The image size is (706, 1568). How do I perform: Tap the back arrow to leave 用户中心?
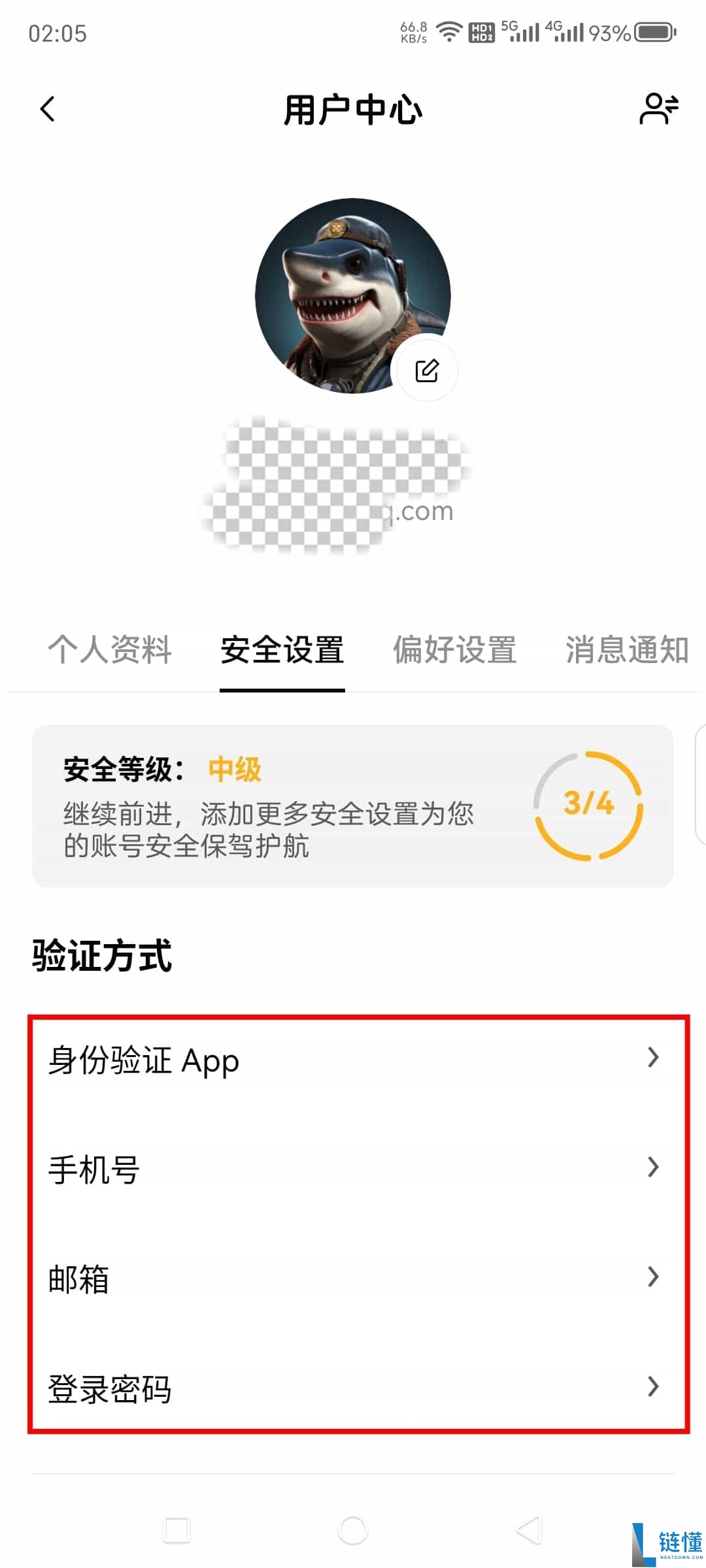pos(47,108)
